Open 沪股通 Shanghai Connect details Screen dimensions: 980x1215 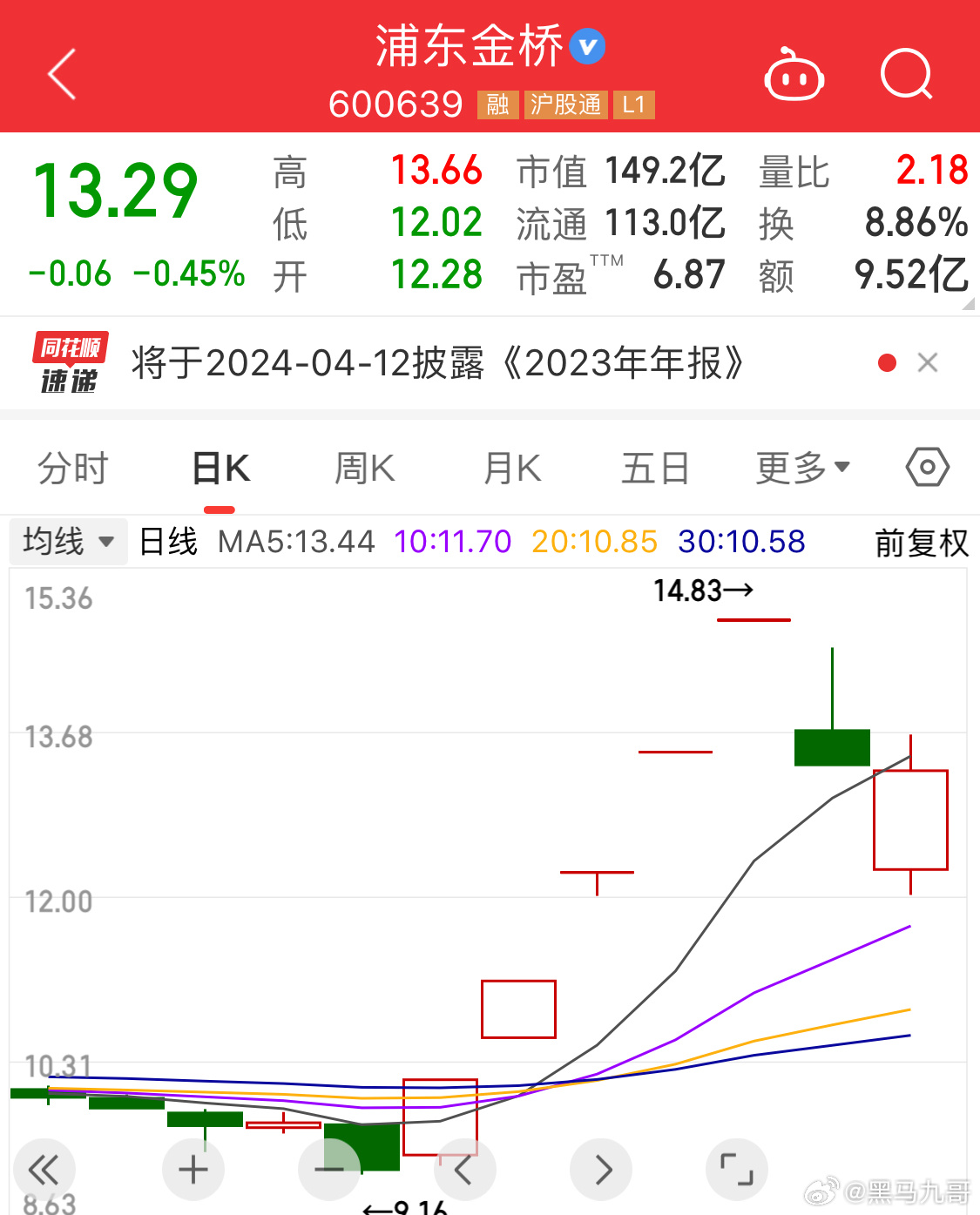click(564, 105)
